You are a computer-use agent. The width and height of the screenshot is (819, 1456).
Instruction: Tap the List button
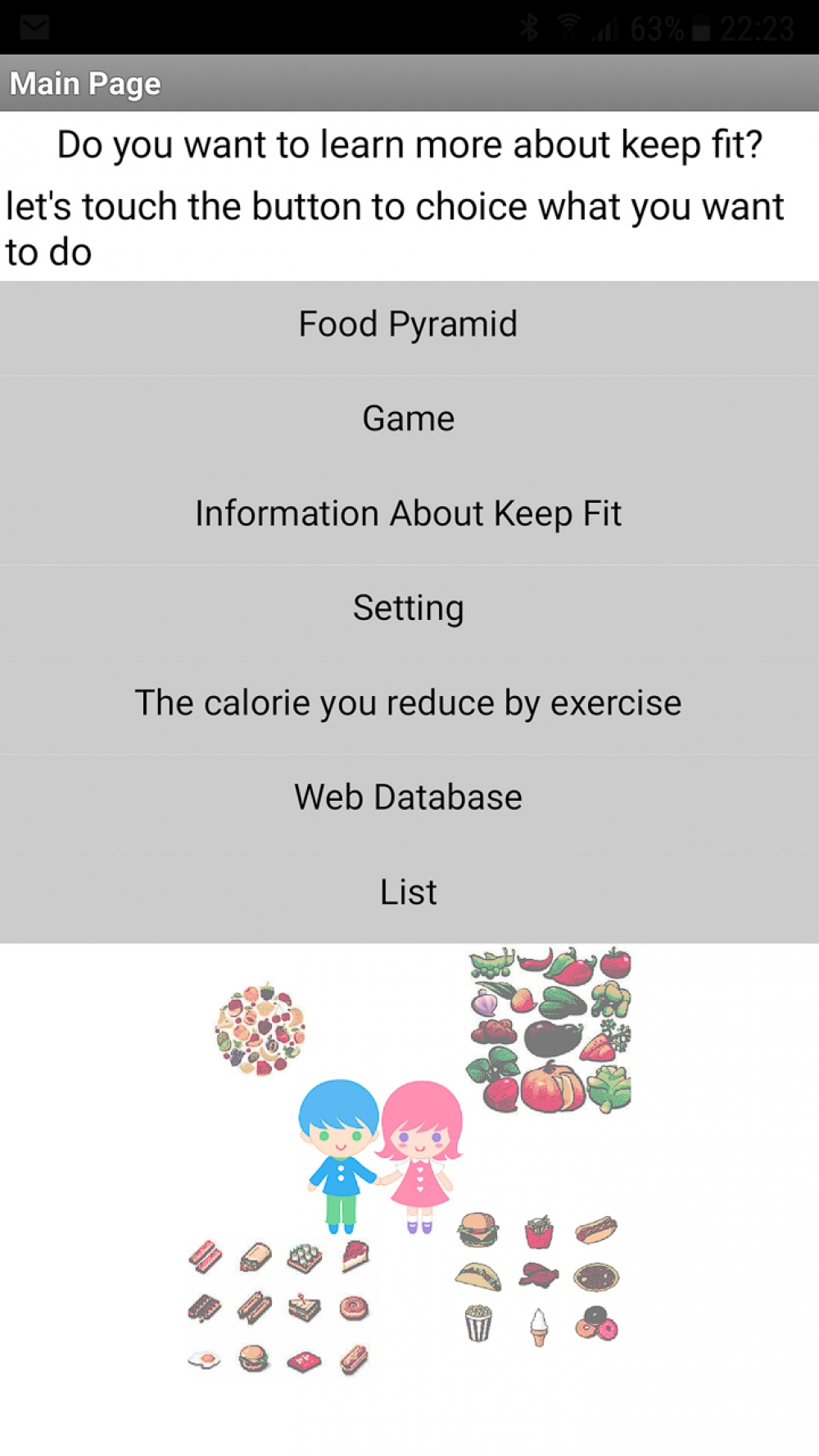(x=409, y=893)
